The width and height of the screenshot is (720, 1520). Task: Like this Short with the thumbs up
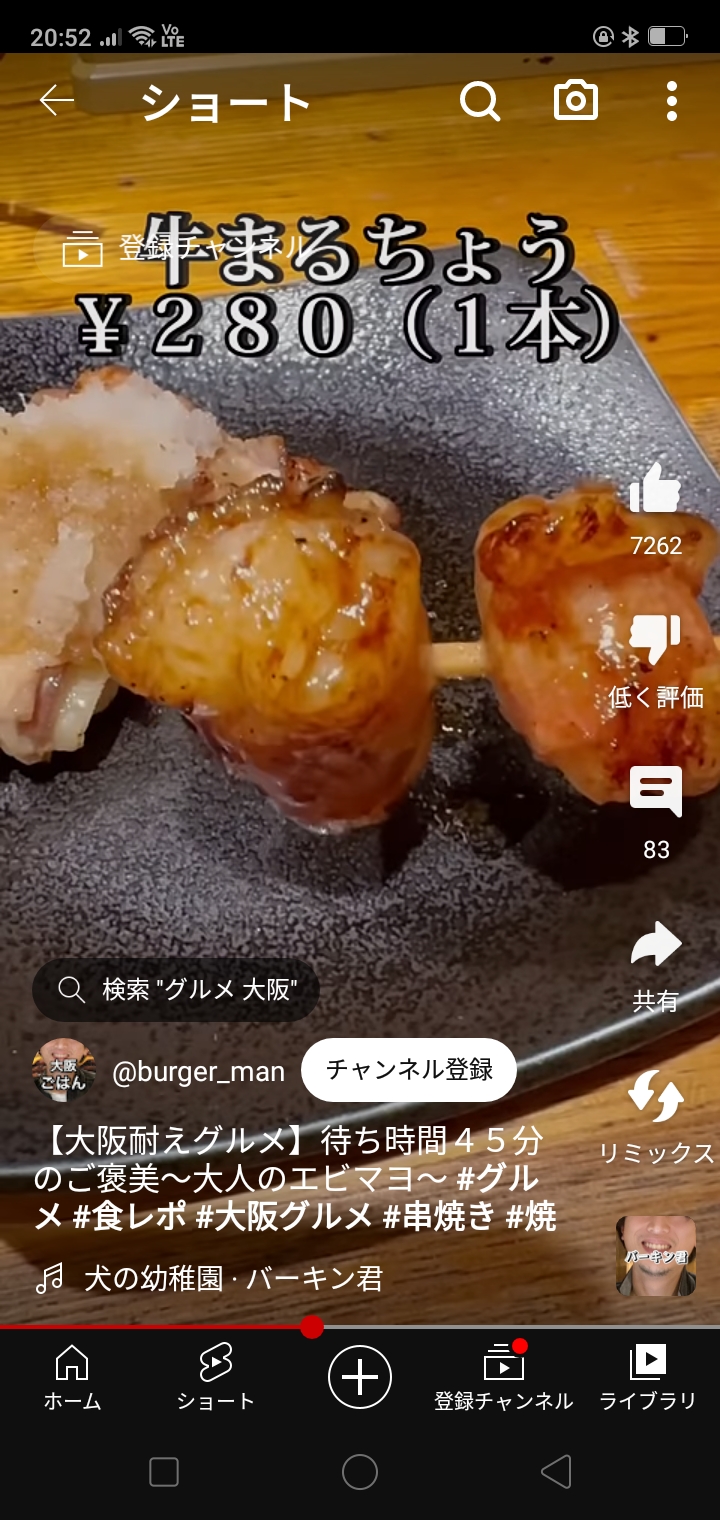[656, 490]
